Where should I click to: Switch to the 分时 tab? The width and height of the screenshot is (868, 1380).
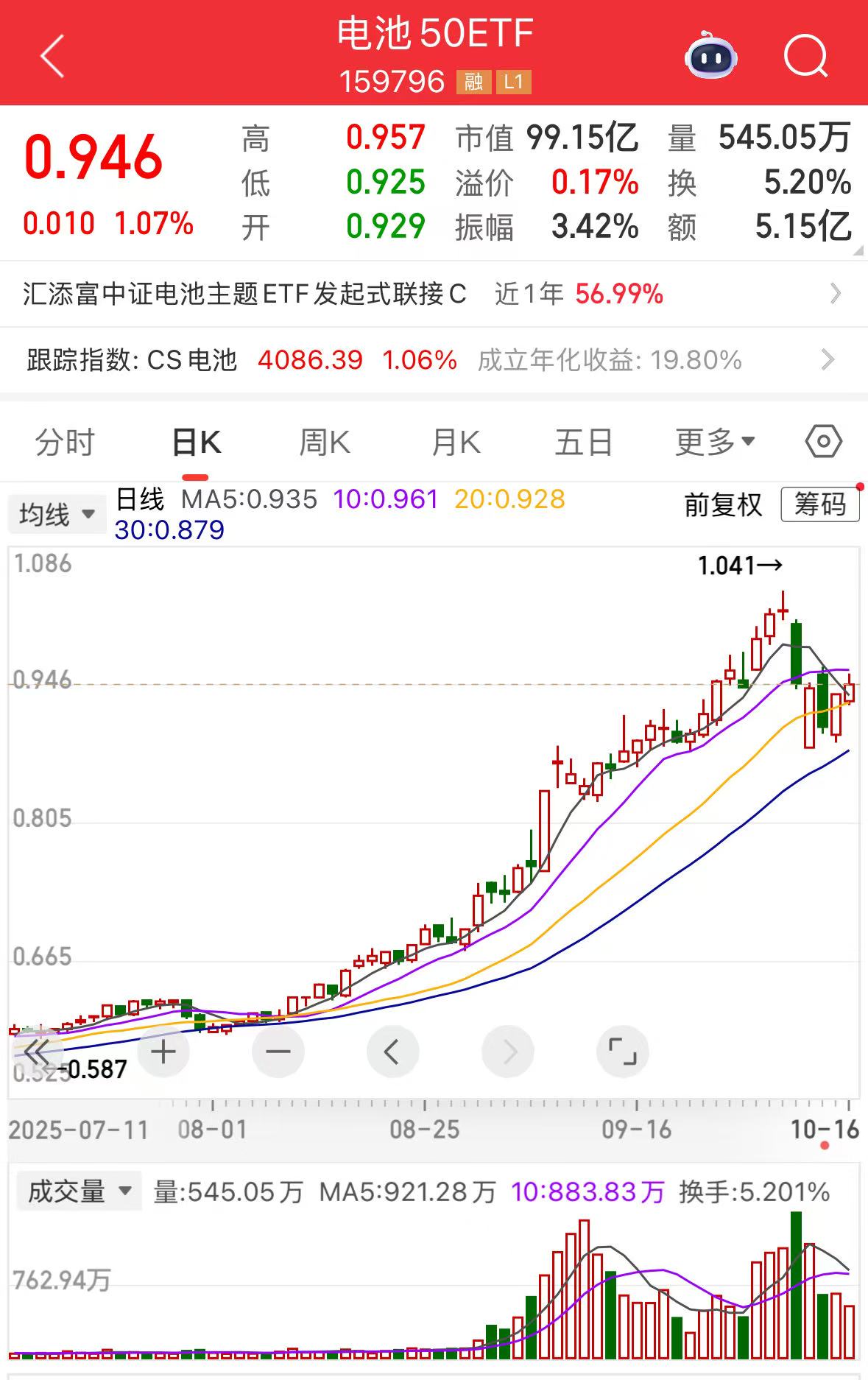[x=65, y=443]
